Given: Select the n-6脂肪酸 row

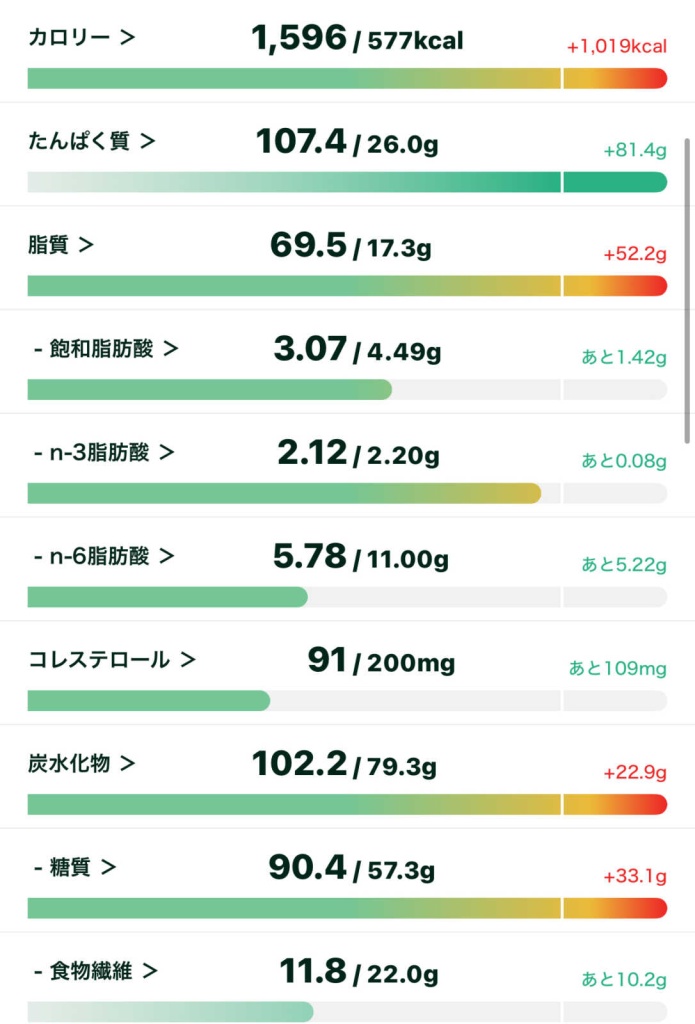Looking at the screenshot, I should tap(103, 556).
